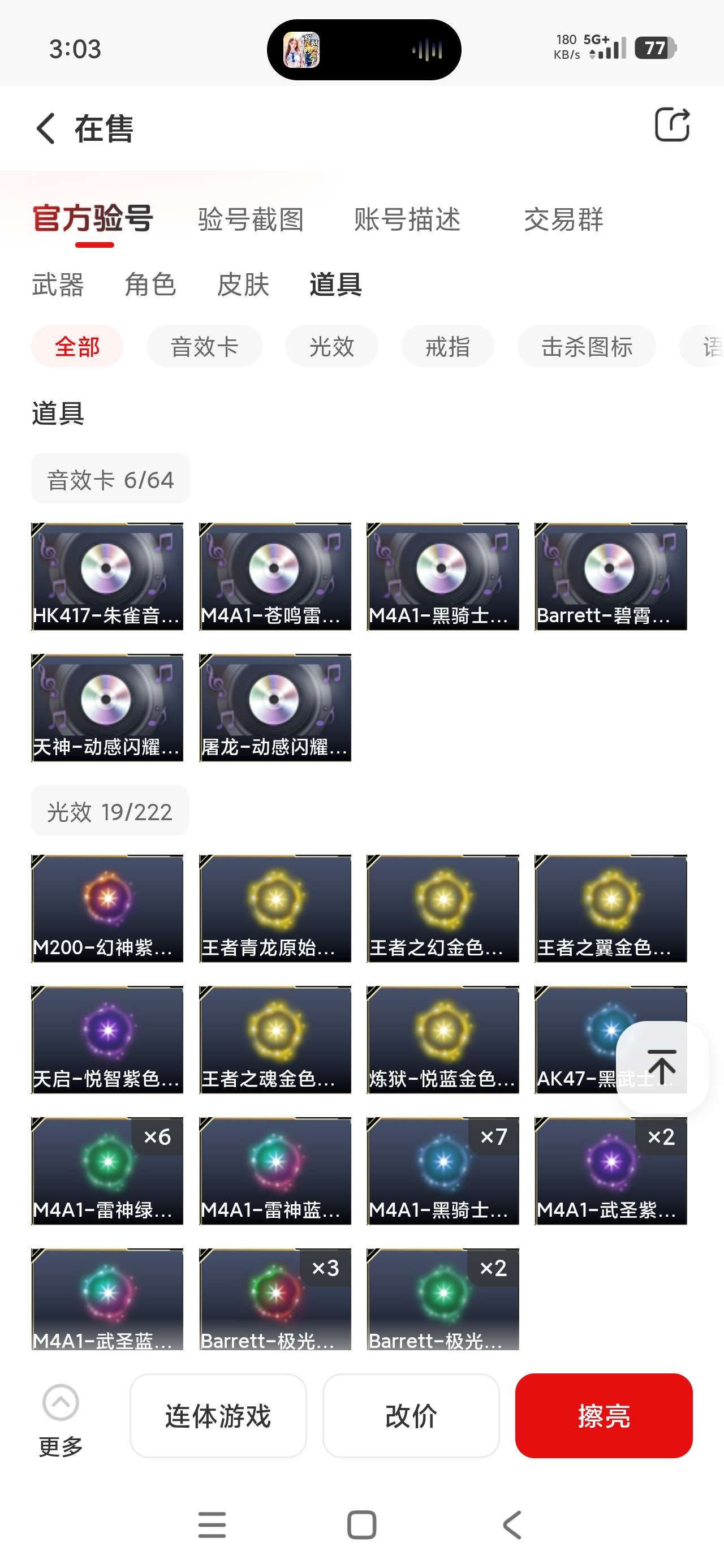Select the 武器 category
This screenshot has width=724, height=1568.
tap(58, 285)
